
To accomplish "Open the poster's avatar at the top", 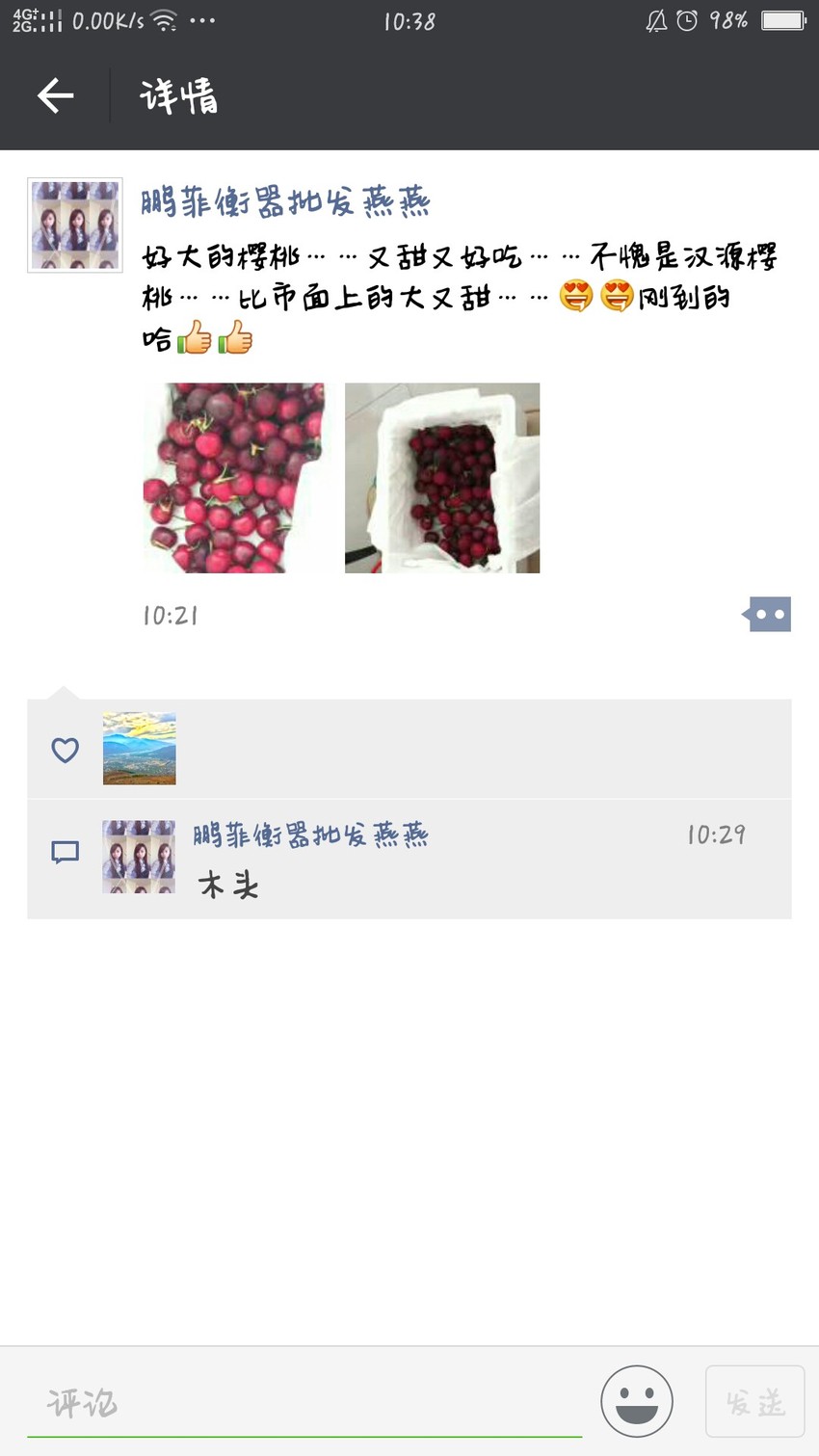I will coord(75,225).
